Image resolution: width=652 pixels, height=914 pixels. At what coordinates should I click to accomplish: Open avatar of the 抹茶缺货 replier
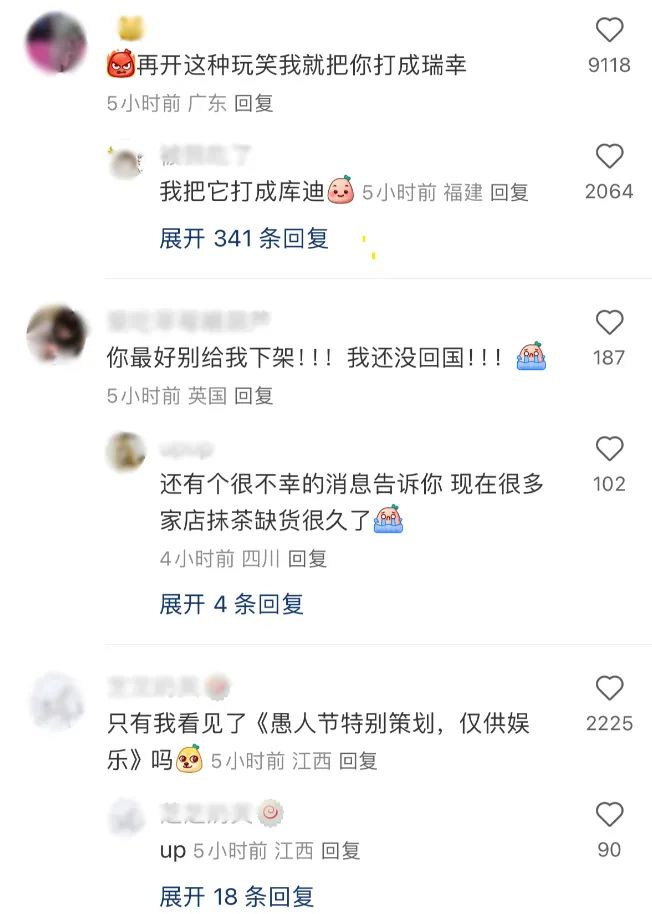(x=126, y=452)
